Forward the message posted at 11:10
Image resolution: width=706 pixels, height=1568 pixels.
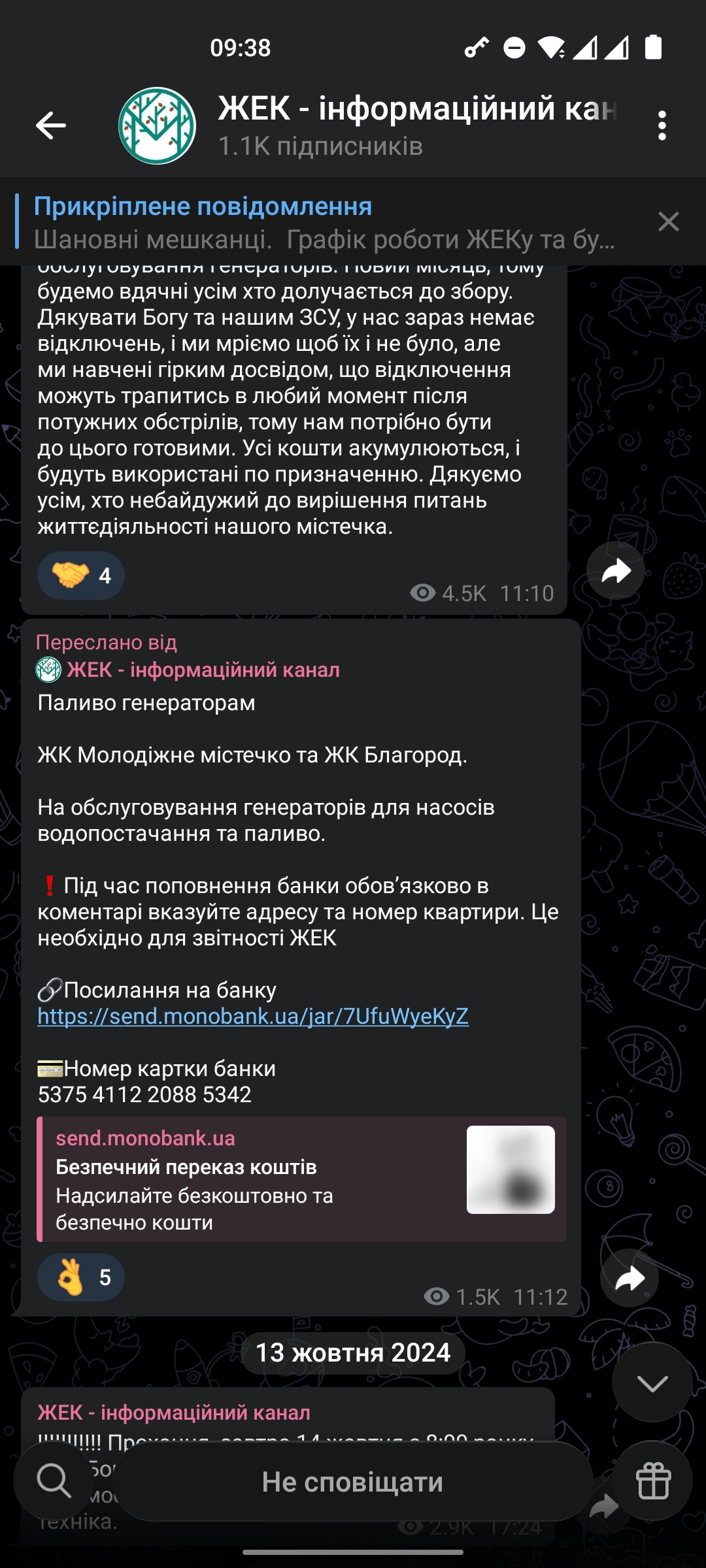click(x=615, y=571)
